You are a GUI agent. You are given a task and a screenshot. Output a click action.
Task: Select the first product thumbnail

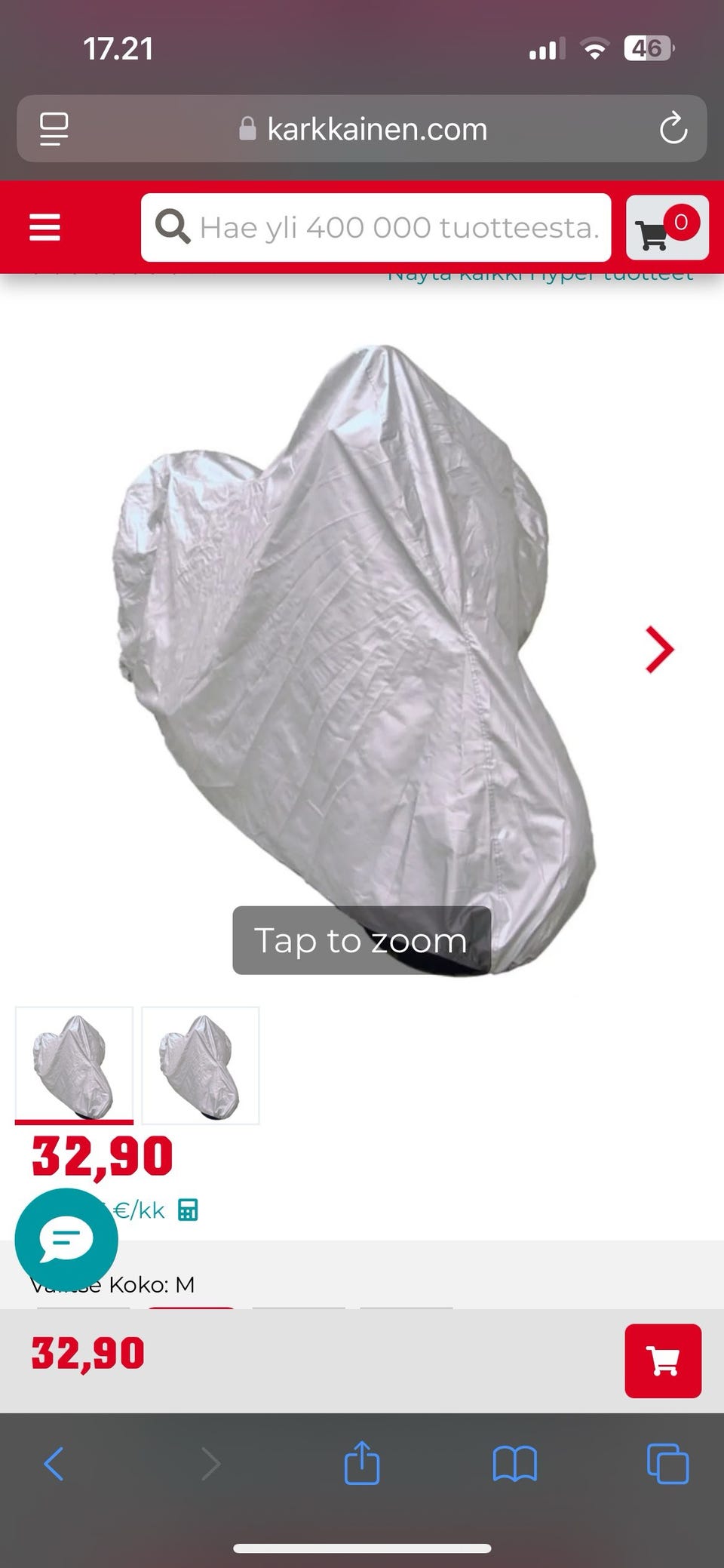coord(74,1065)
